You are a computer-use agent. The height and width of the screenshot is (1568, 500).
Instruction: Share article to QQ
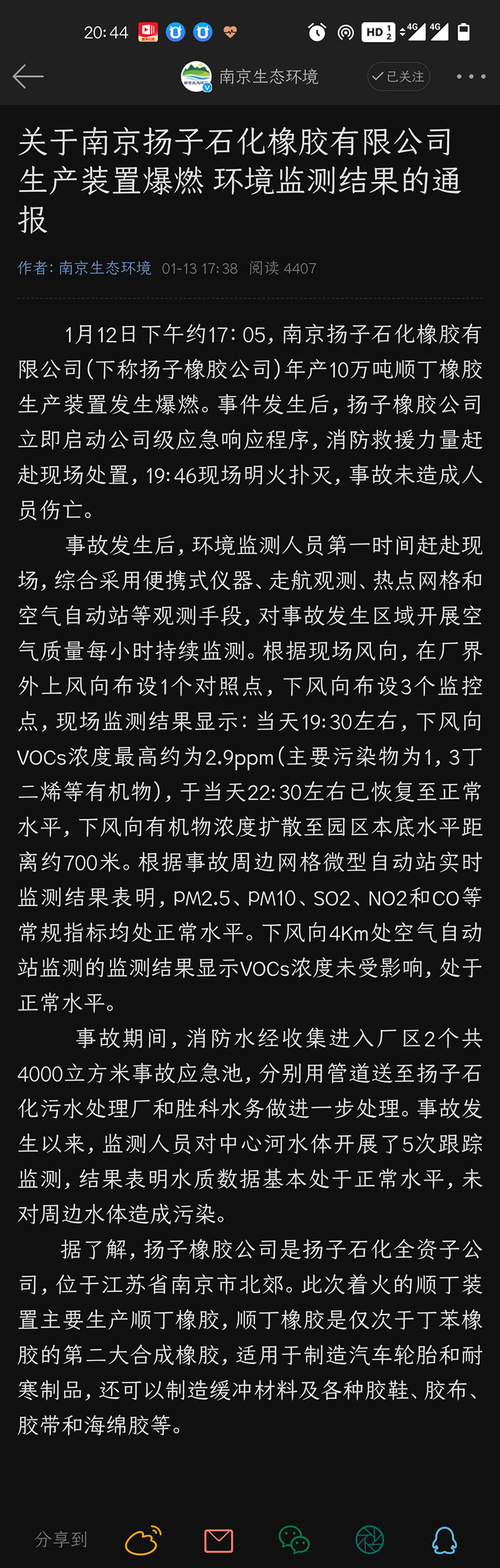click(x=444, y=1540)
